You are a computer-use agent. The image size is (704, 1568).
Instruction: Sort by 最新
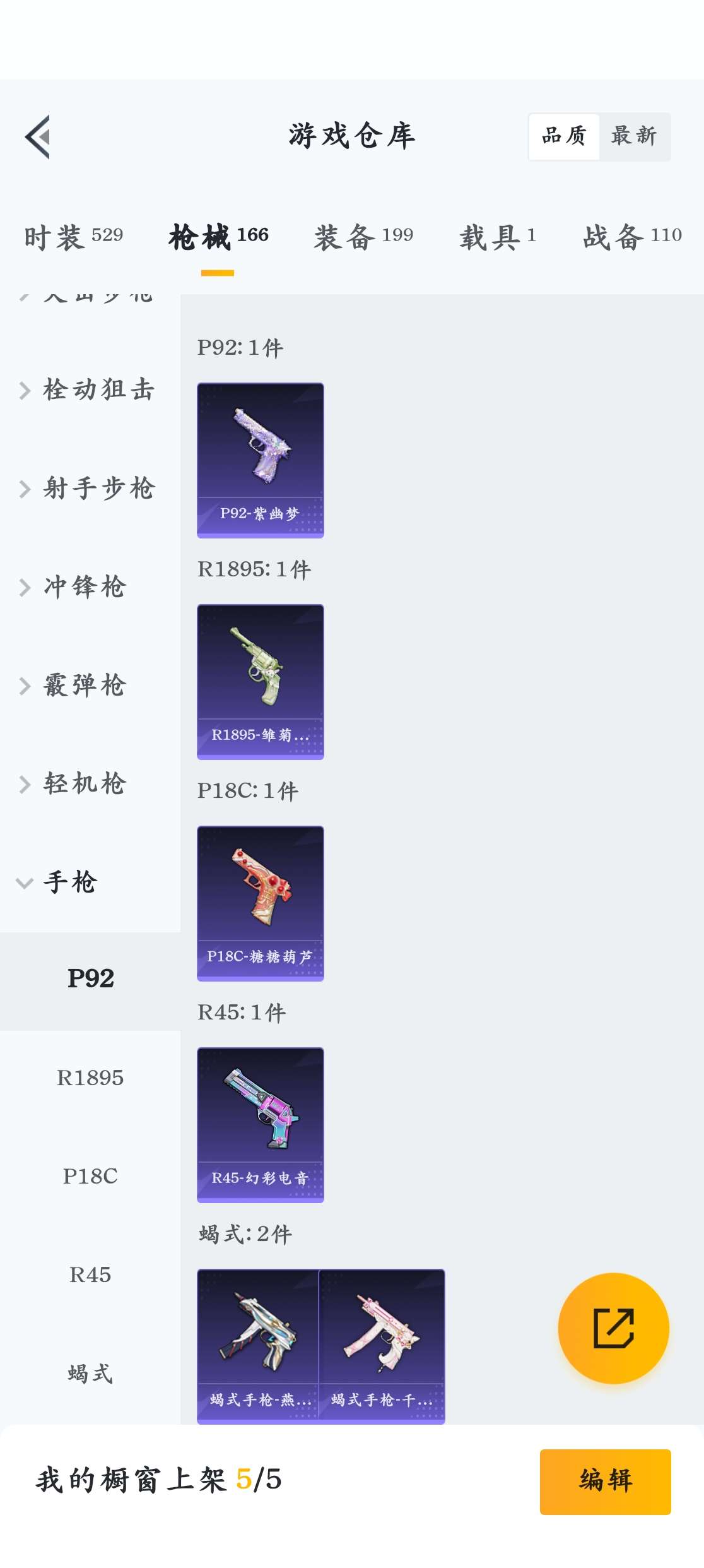click(x=634, y=136)
